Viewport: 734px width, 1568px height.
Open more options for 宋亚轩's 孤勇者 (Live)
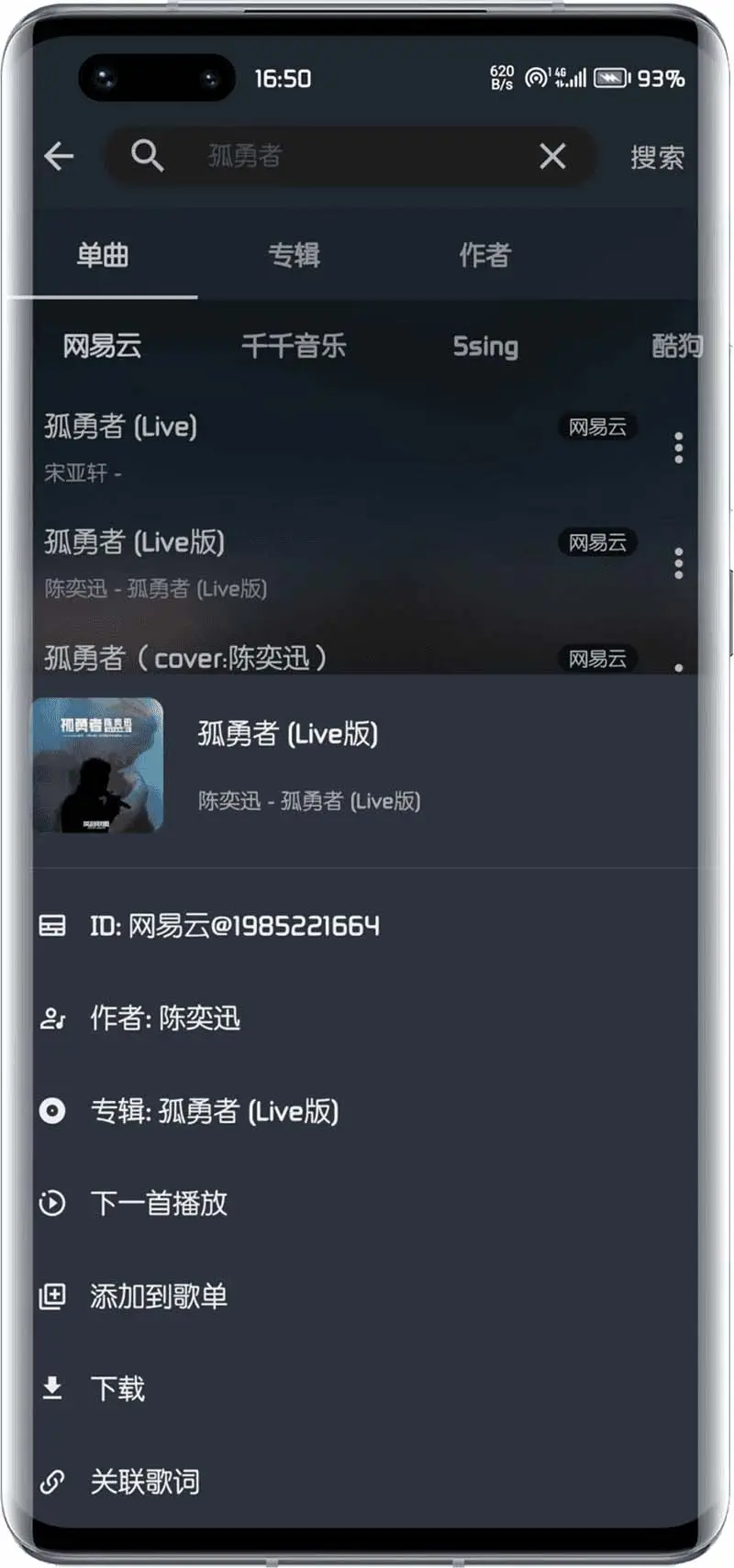pyautogui.click(x=678, y=447)
